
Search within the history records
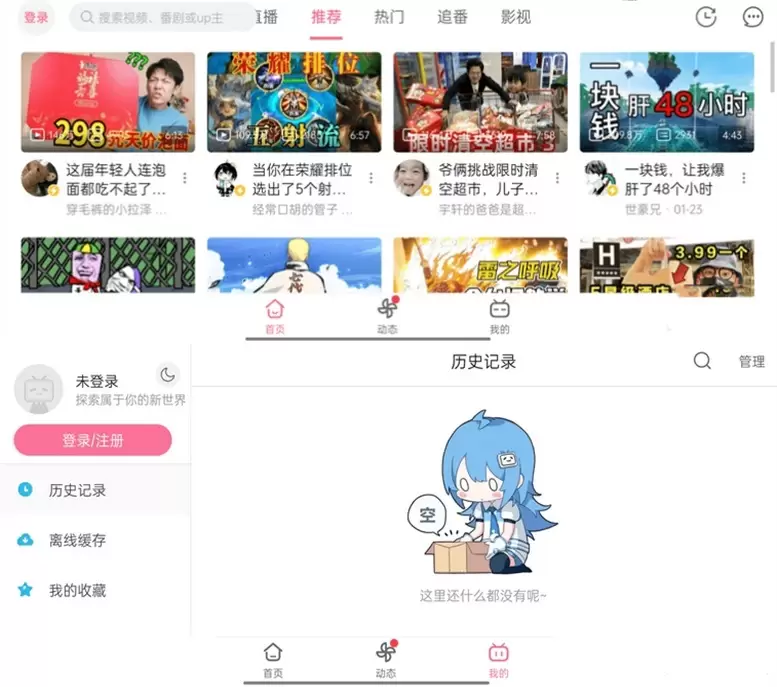(x=702, y=361)
